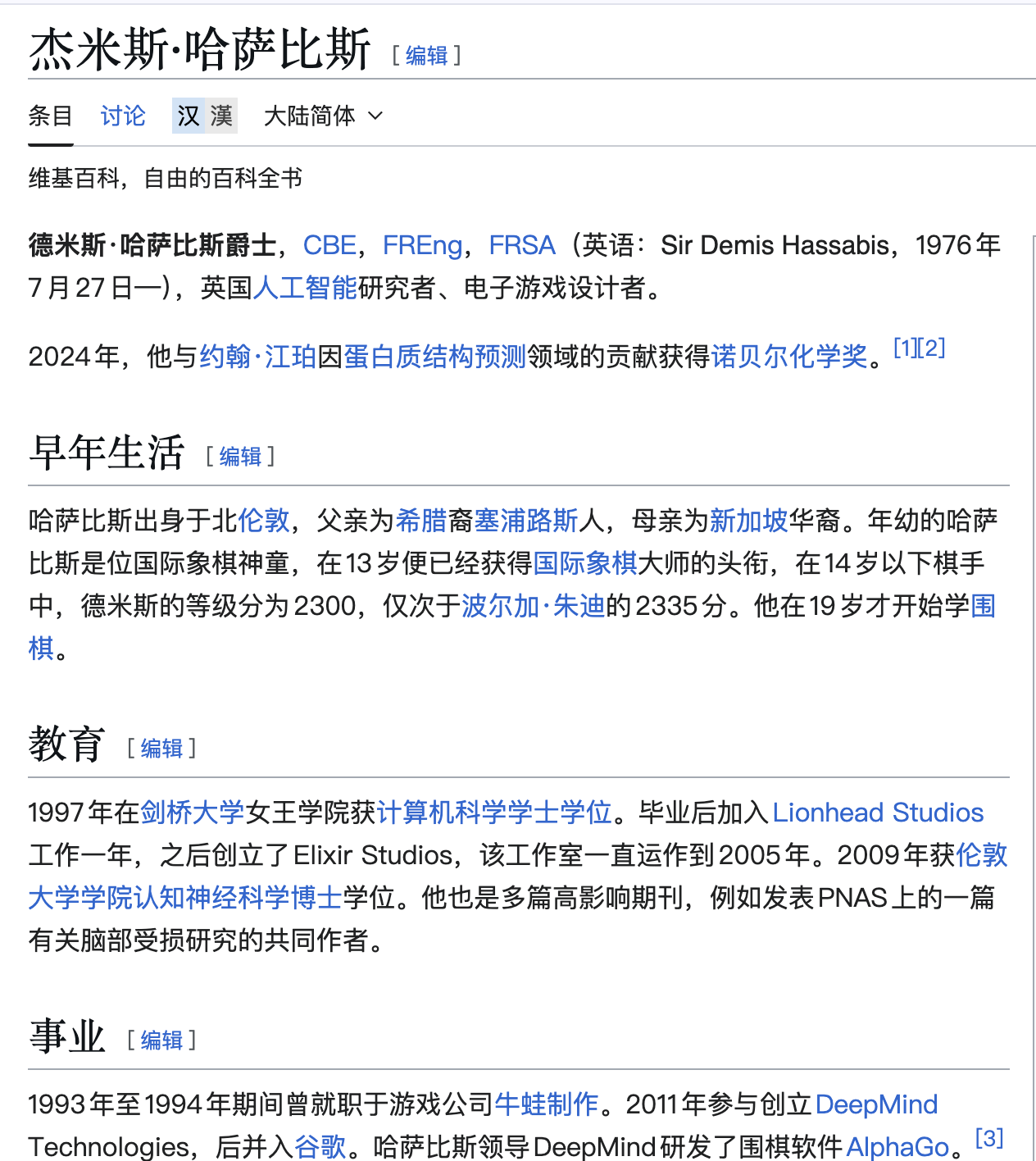Open the 牛蛙制作 link
The image size is (1036, 1161).
click(x=546, y=1104)
